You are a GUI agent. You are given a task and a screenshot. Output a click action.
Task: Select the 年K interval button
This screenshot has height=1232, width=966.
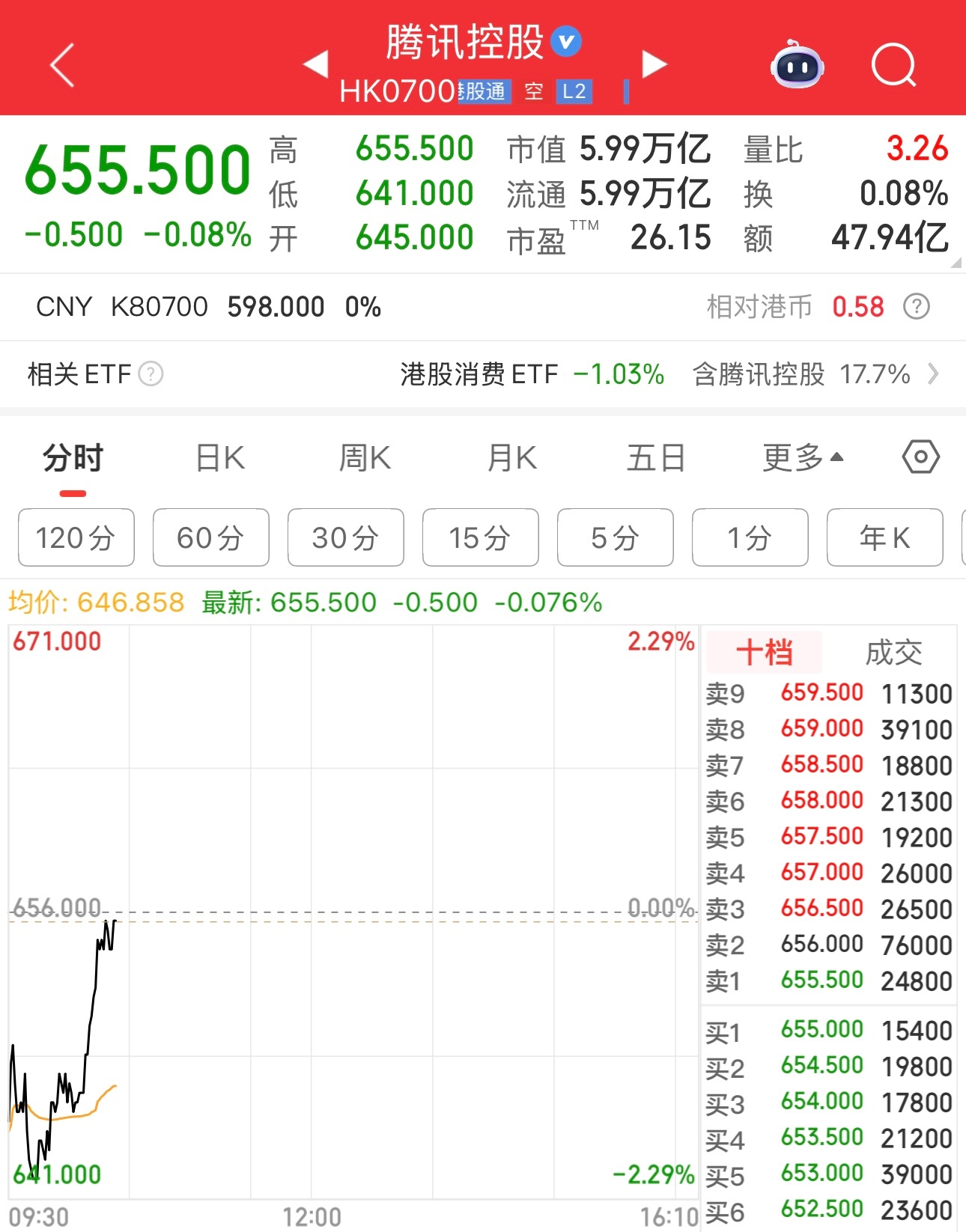884,537
